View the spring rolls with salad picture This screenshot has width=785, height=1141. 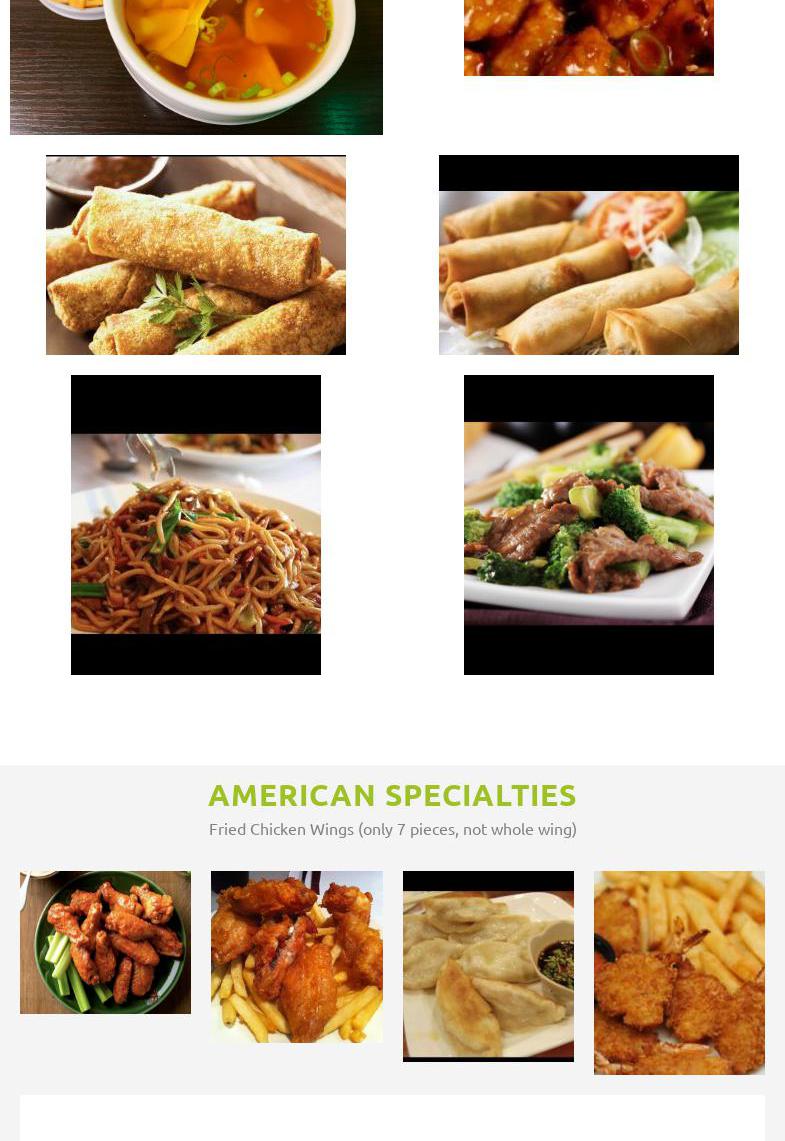[x=588, y=255]
